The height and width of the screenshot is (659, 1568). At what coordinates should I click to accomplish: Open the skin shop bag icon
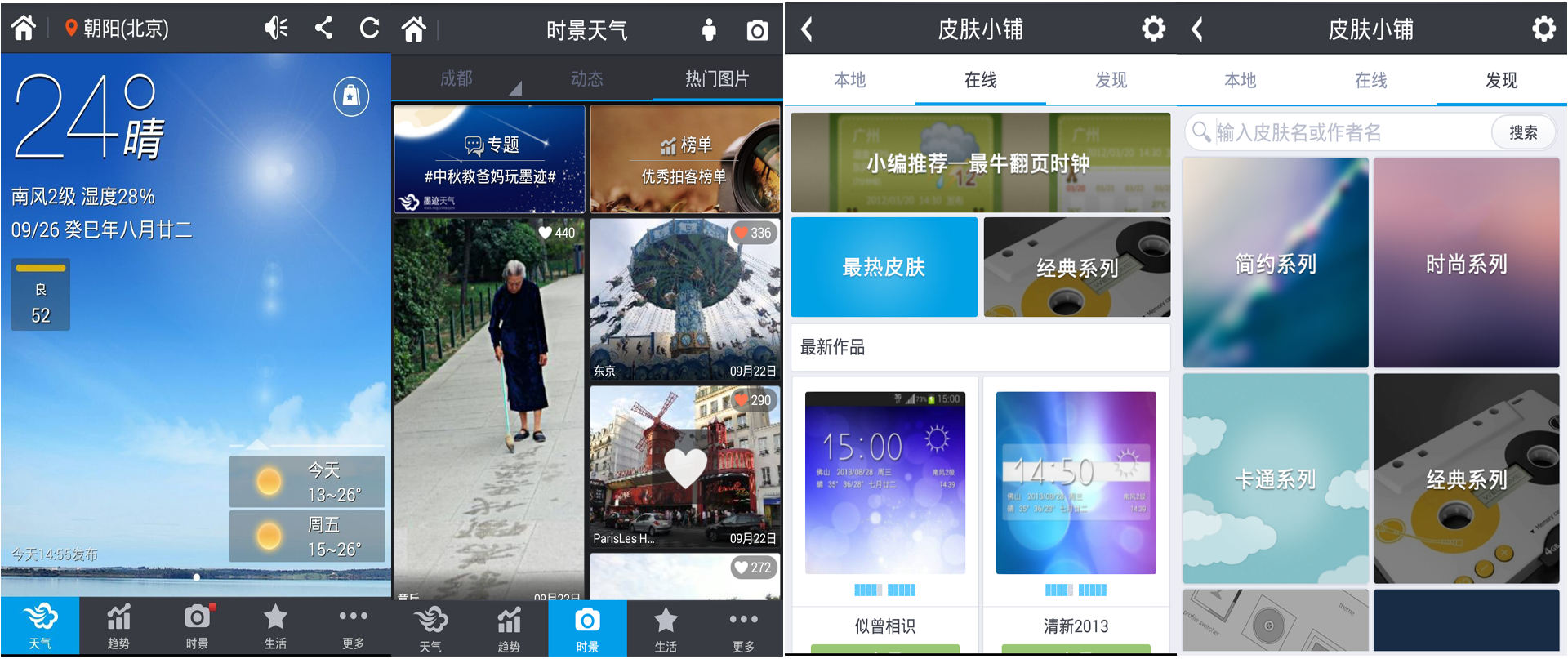[351, 96]
